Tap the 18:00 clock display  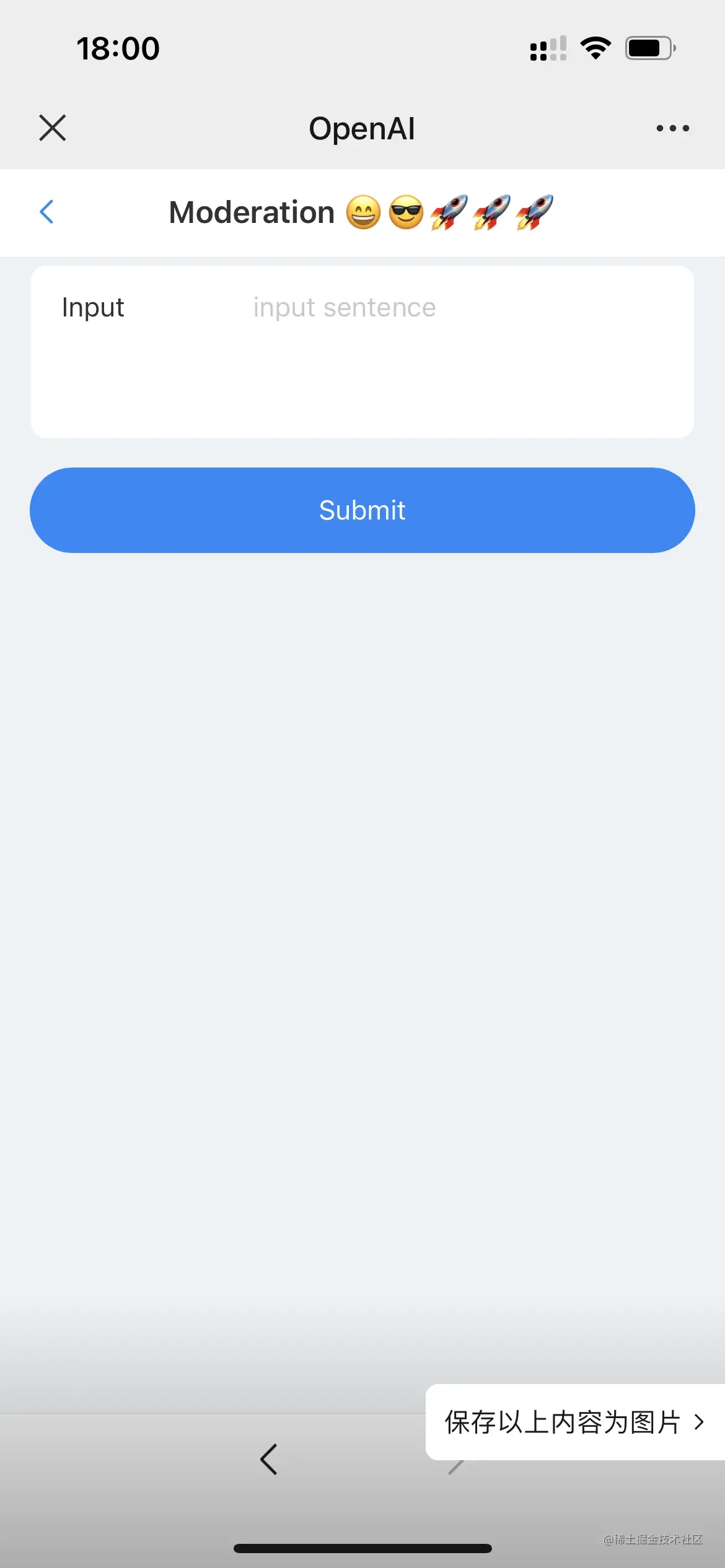click(x=118, y=47)
